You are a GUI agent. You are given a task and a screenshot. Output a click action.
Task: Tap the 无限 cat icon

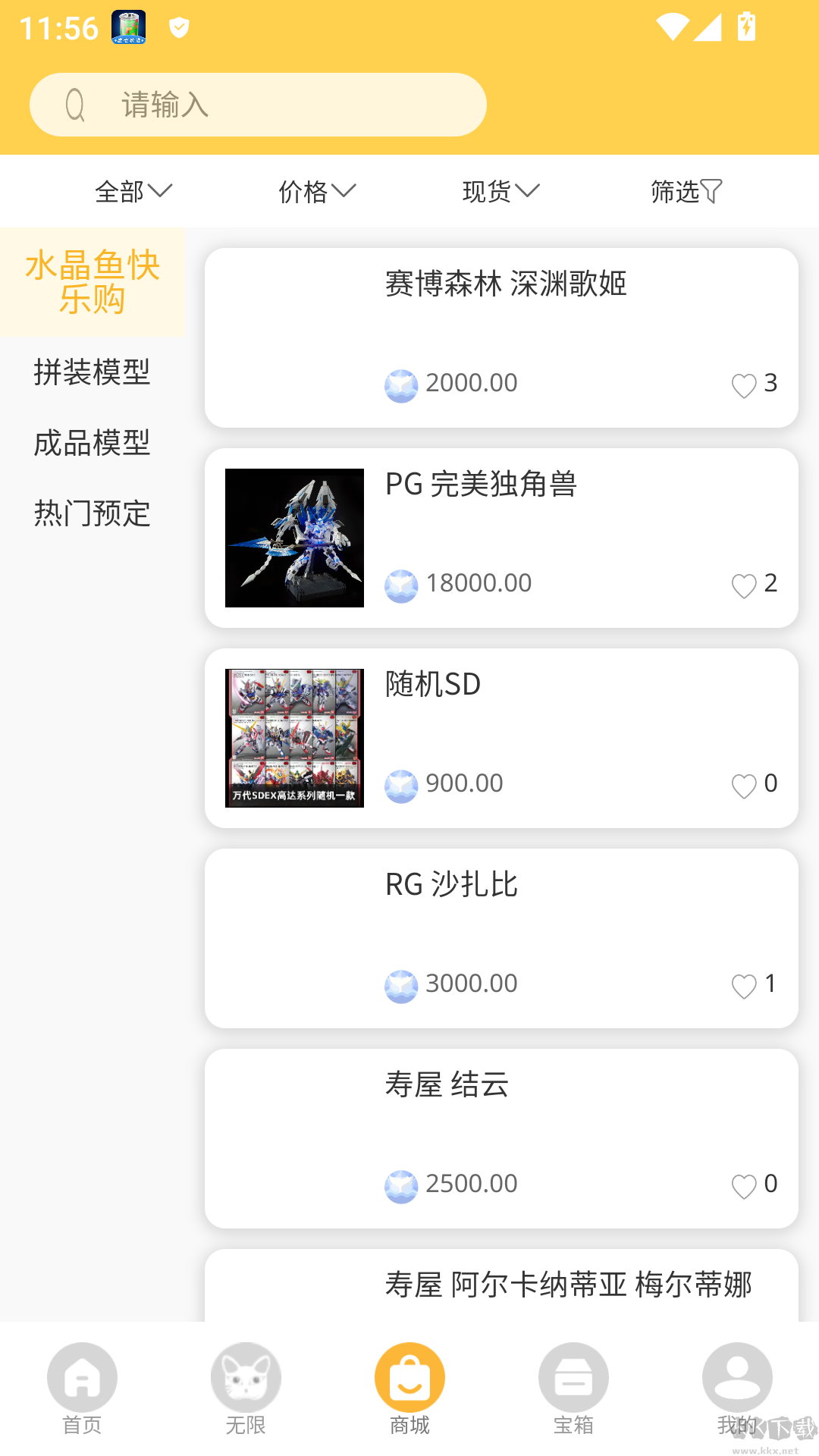[x=245, y=1377]
